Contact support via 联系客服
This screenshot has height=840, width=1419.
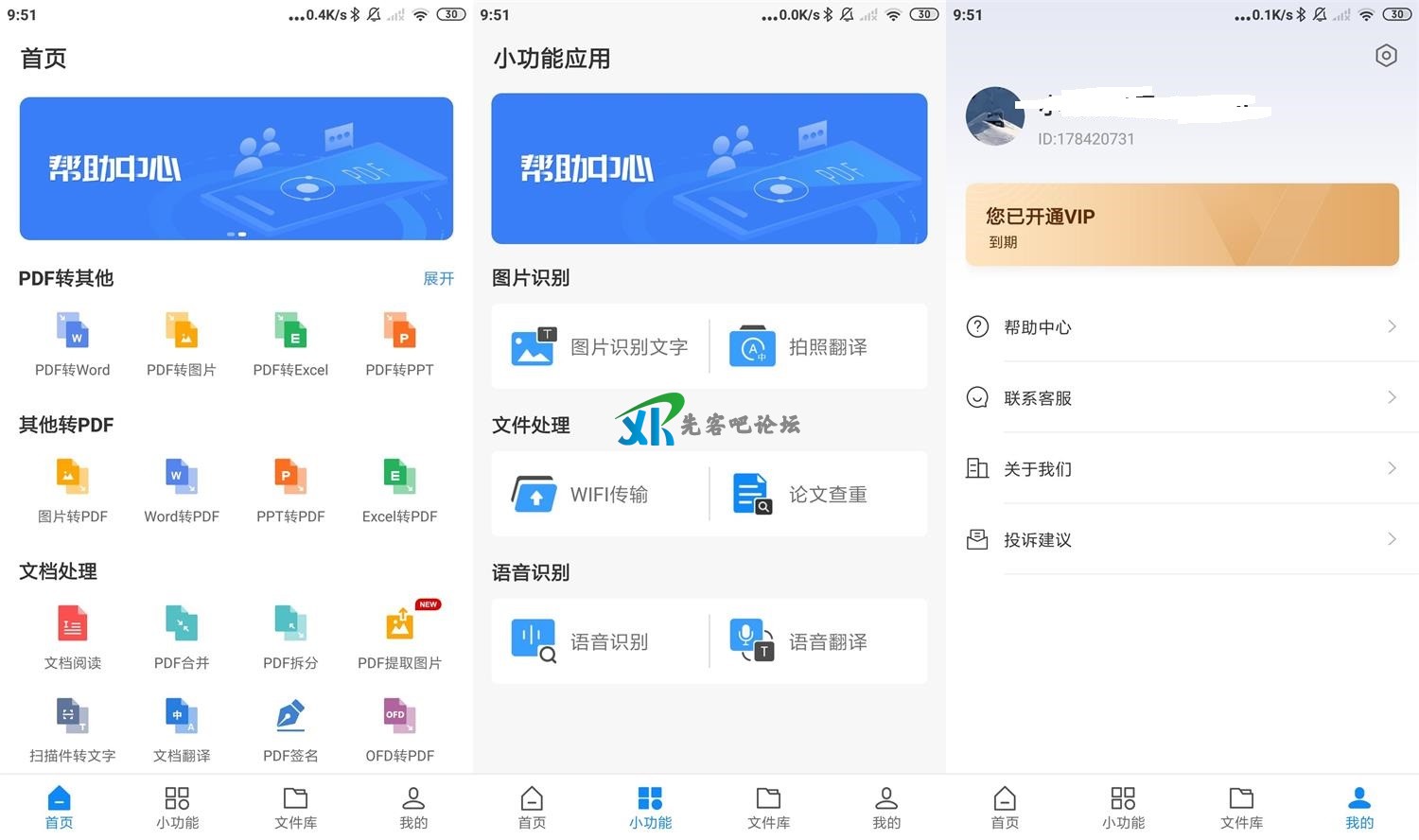point(1182,398)
